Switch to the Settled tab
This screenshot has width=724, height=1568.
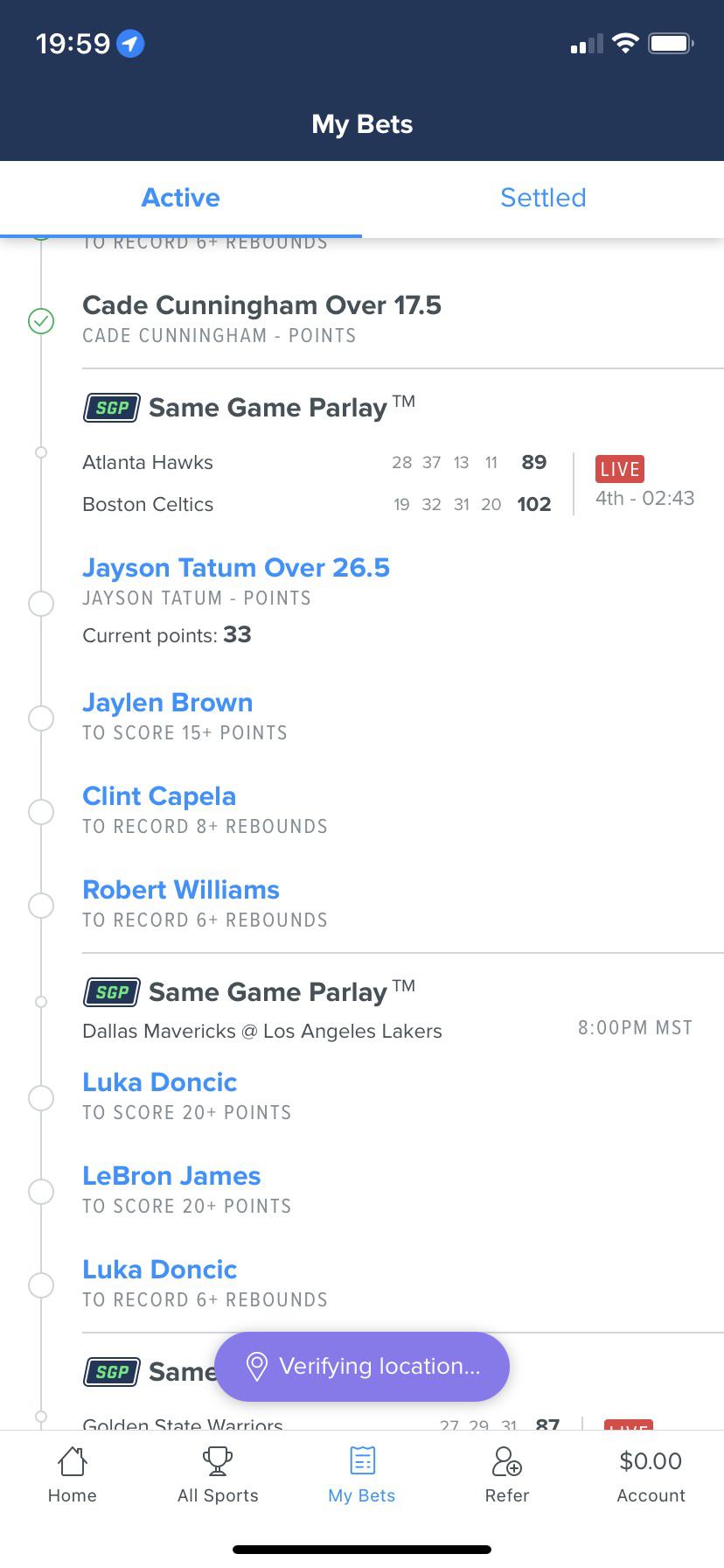543,198
